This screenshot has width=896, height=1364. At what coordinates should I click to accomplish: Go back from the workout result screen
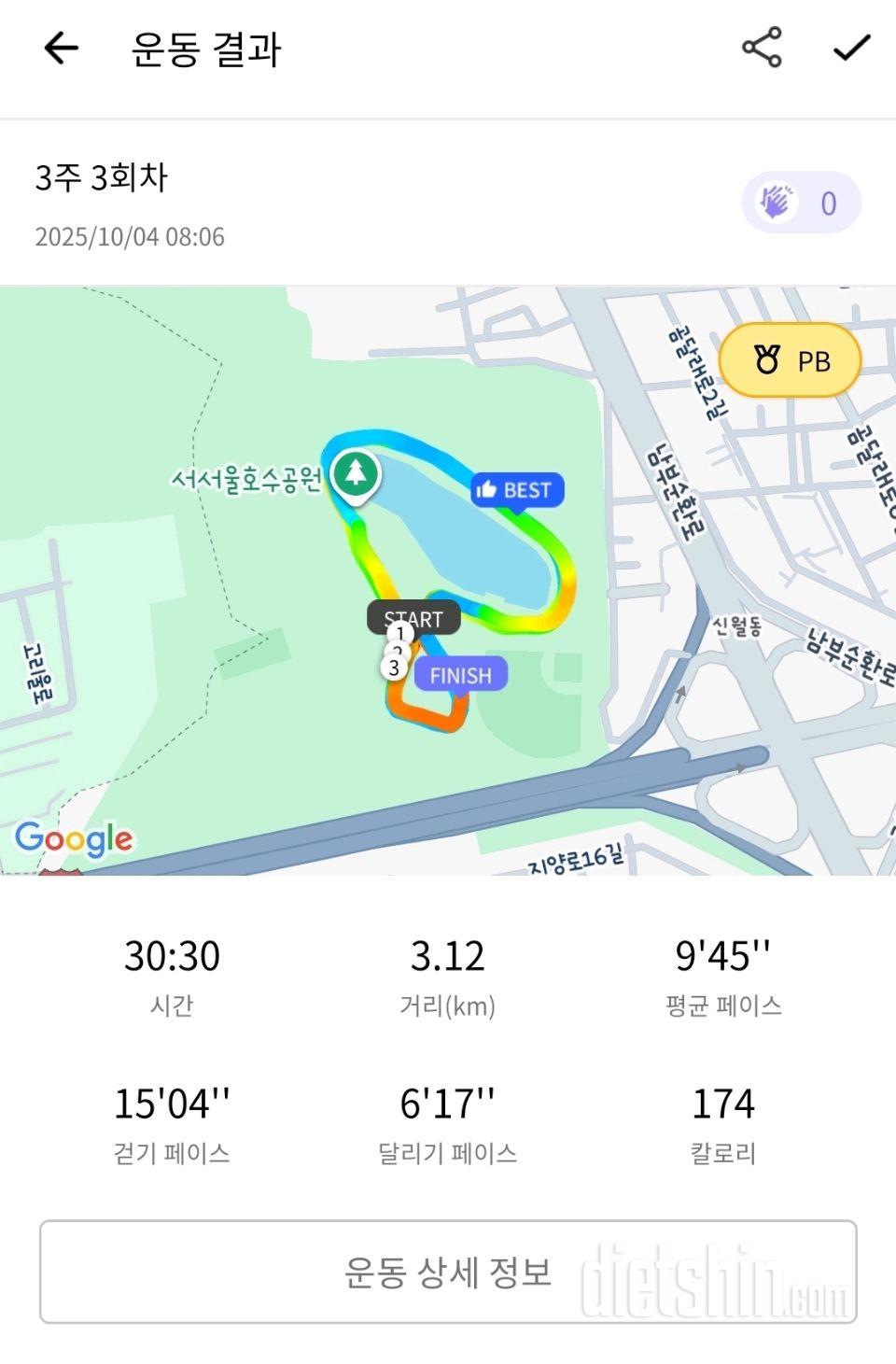click(x=62, y=49)
